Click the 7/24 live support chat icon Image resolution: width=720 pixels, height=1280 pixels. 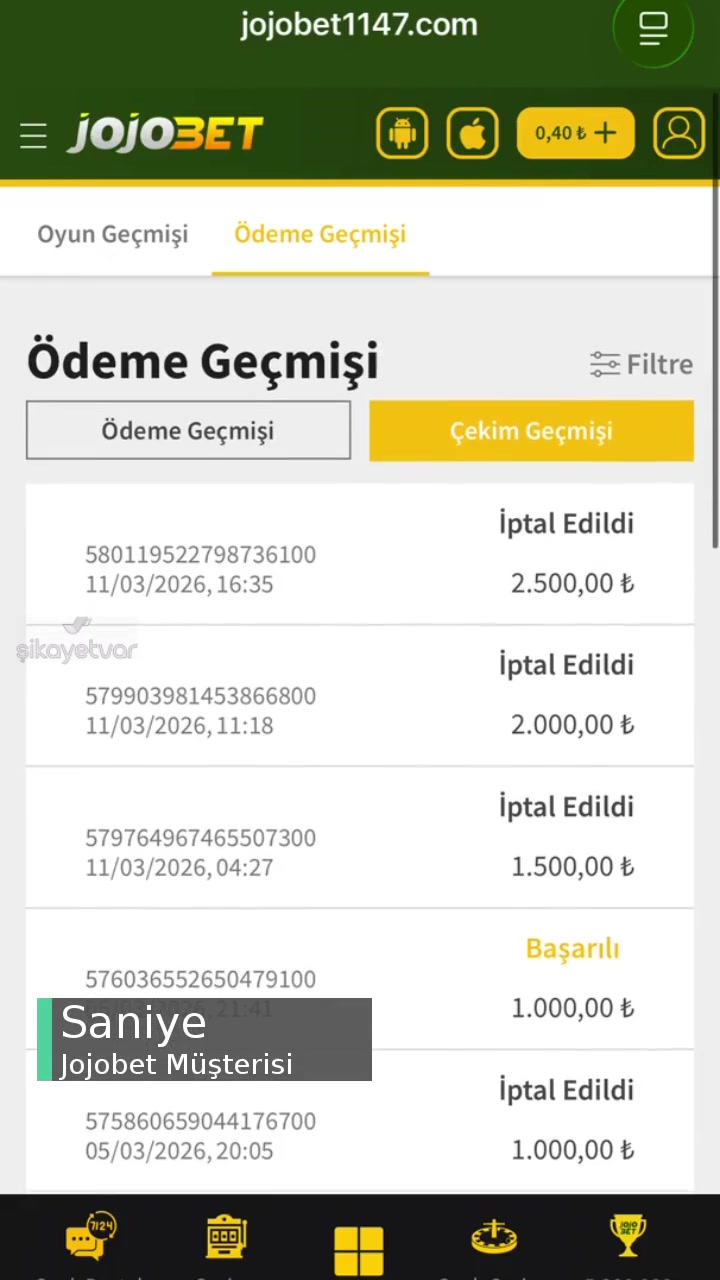pos(91,1237)
